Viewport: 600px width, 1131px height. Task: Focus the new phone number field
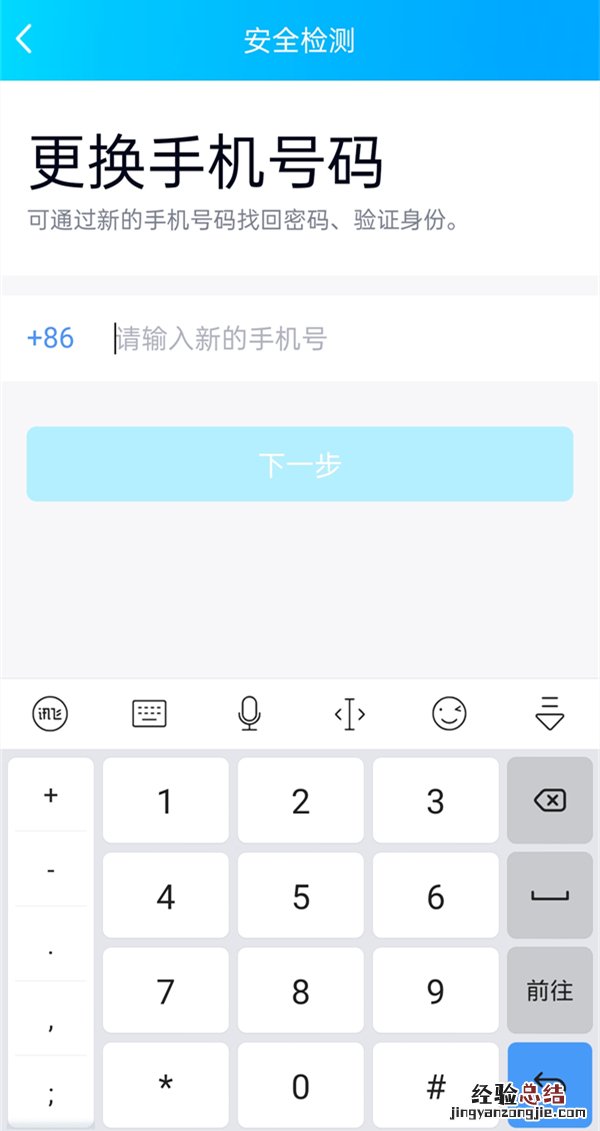[330, 339]
